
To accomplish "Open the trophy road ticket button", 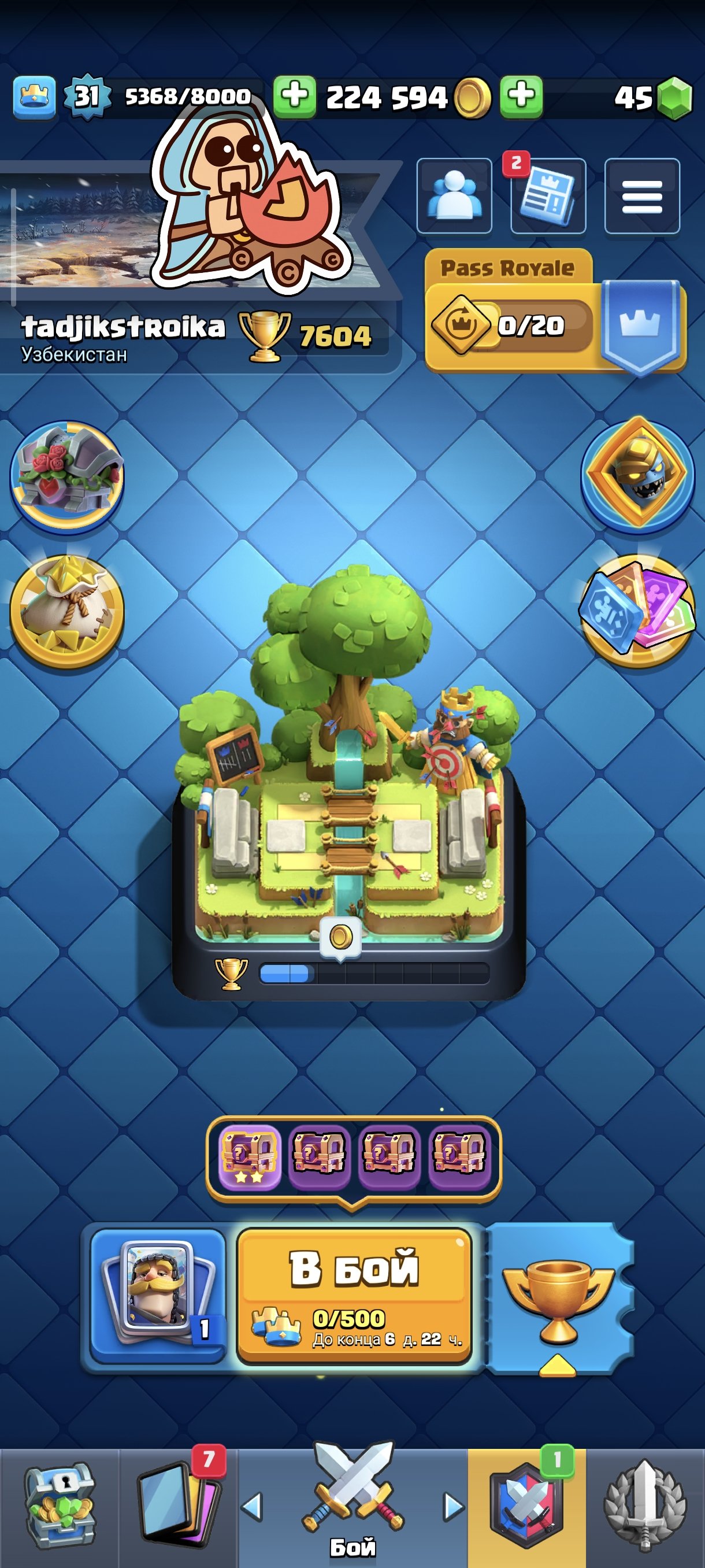I will pos(558,1296).
